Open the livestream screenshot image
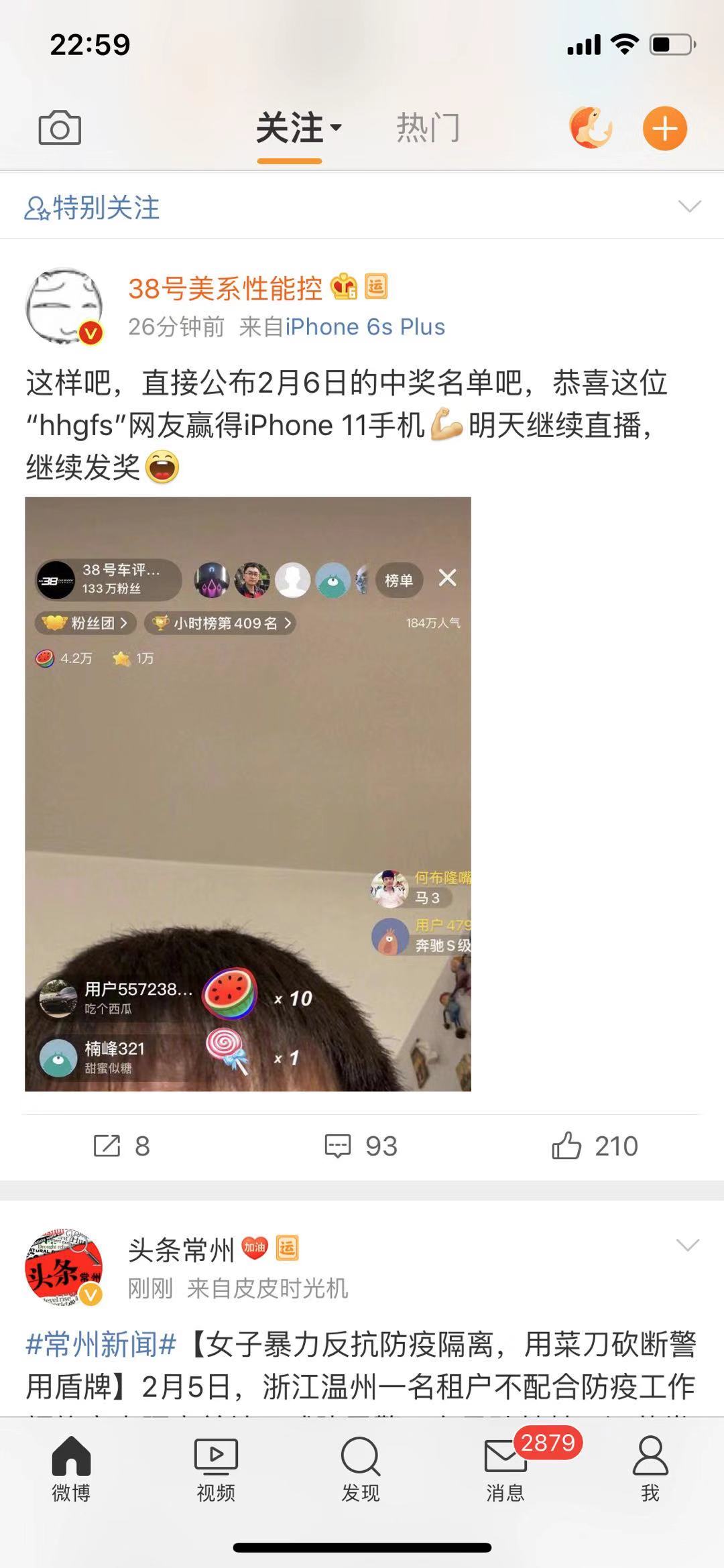 248,794
